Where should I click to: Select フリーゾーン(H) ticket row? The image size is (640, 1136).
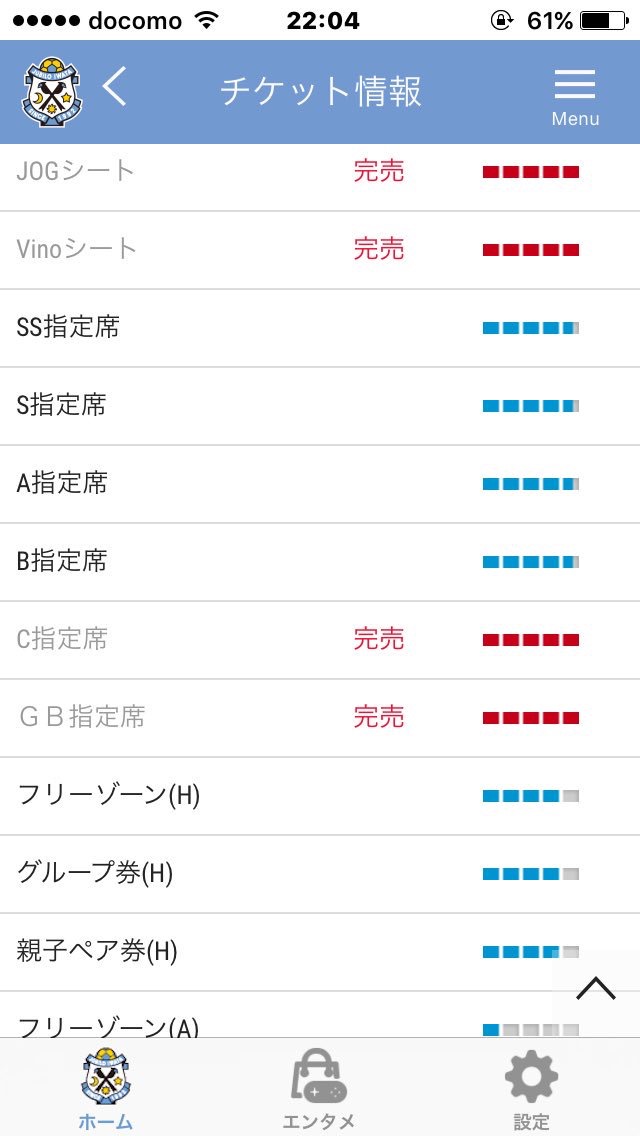tap(320, 796)
